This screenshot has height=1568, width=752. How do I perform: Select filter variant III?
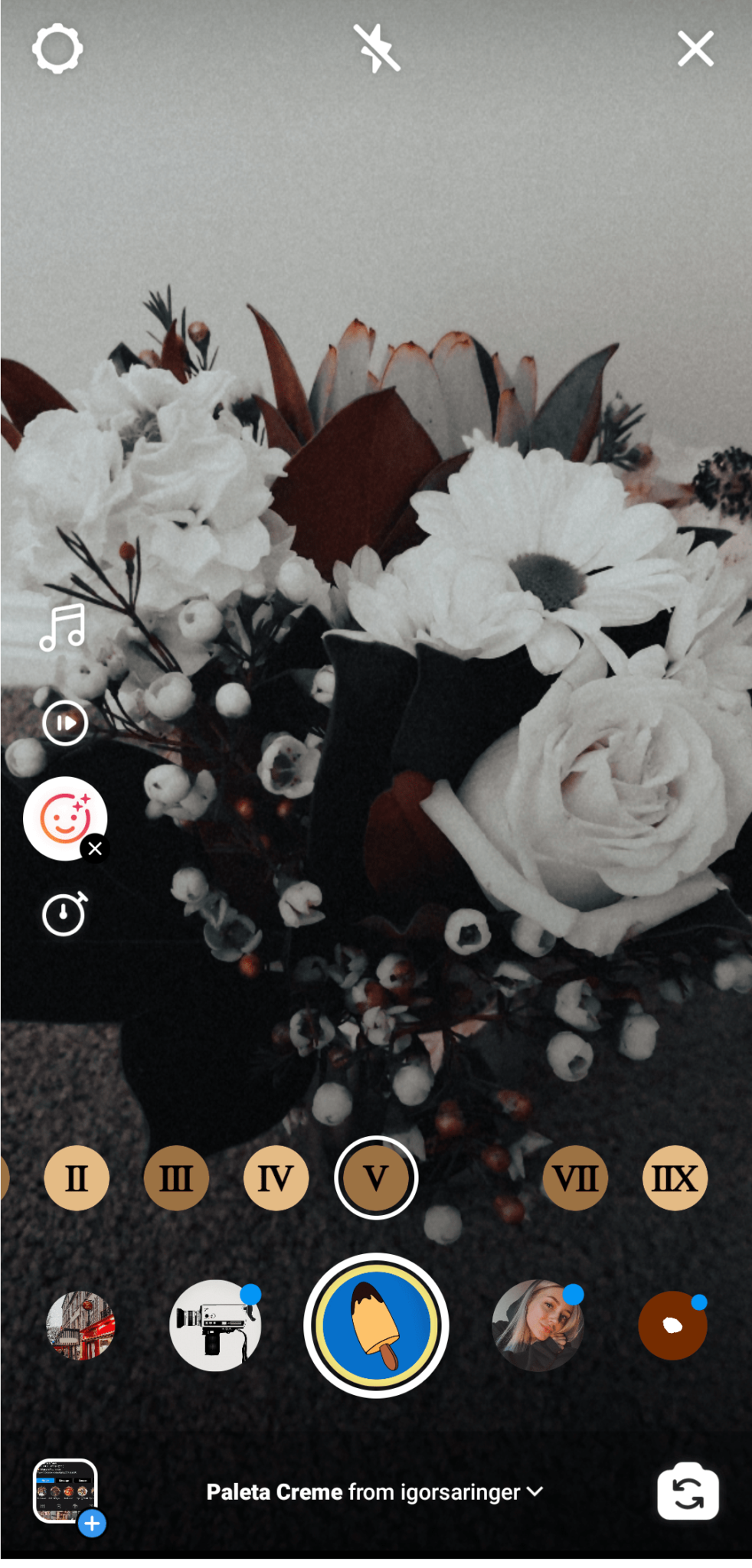click(x=176, y=1178)
